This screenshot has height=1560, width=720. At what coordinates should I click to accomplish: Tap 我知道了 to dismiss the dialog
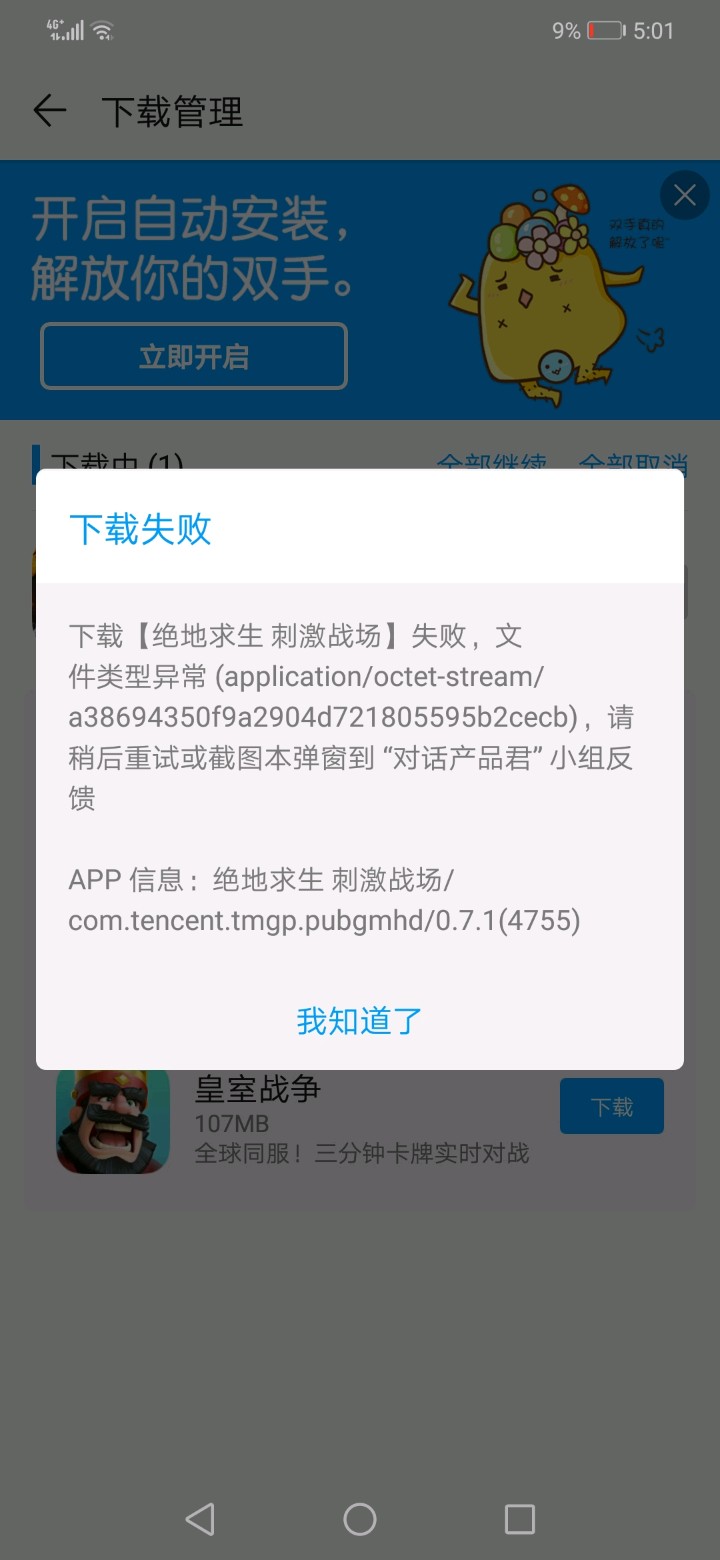tap(360, 1021)
